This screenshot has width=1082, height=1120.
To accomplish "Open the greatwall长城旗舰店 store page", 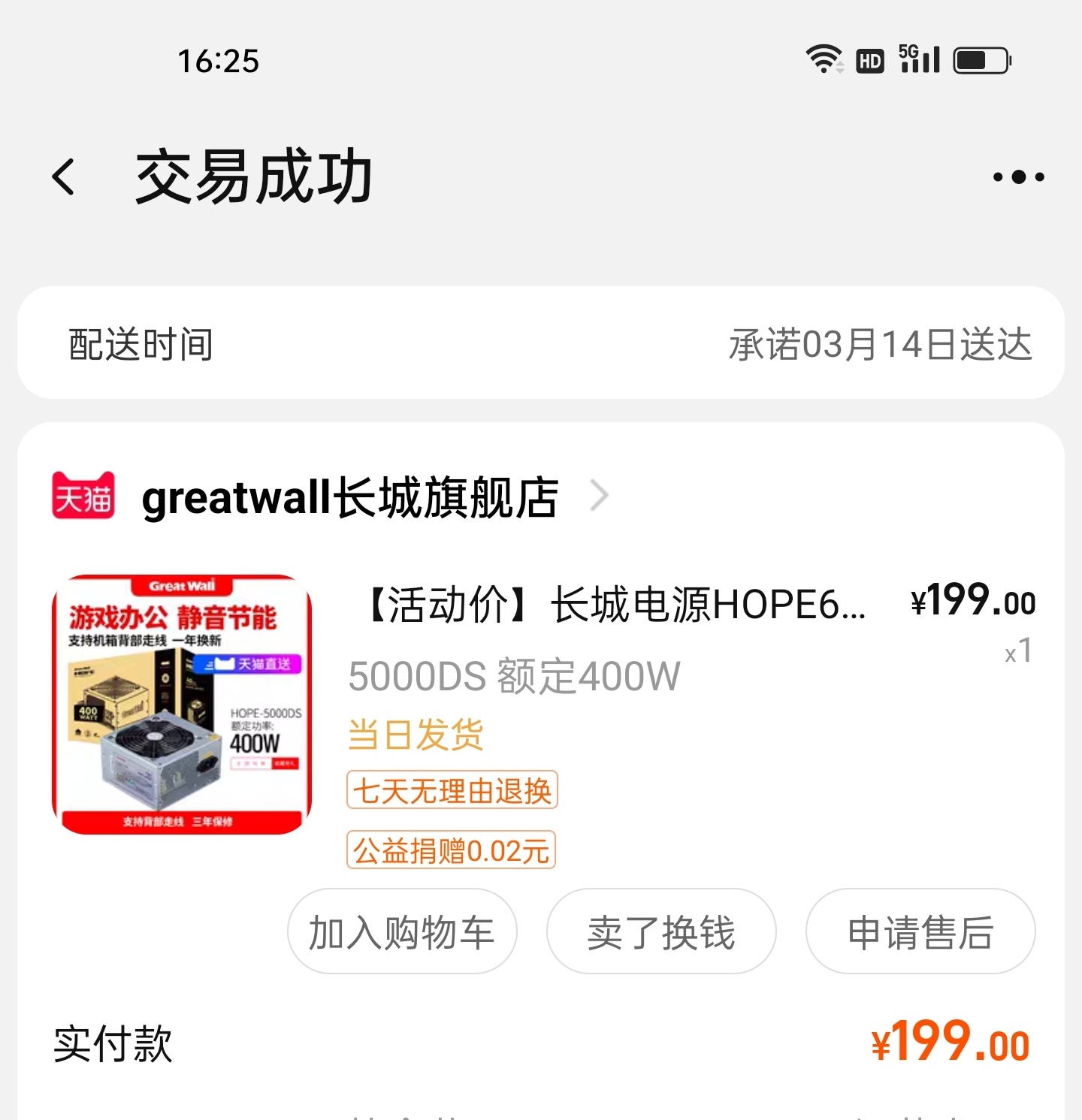I will (350, 497).
